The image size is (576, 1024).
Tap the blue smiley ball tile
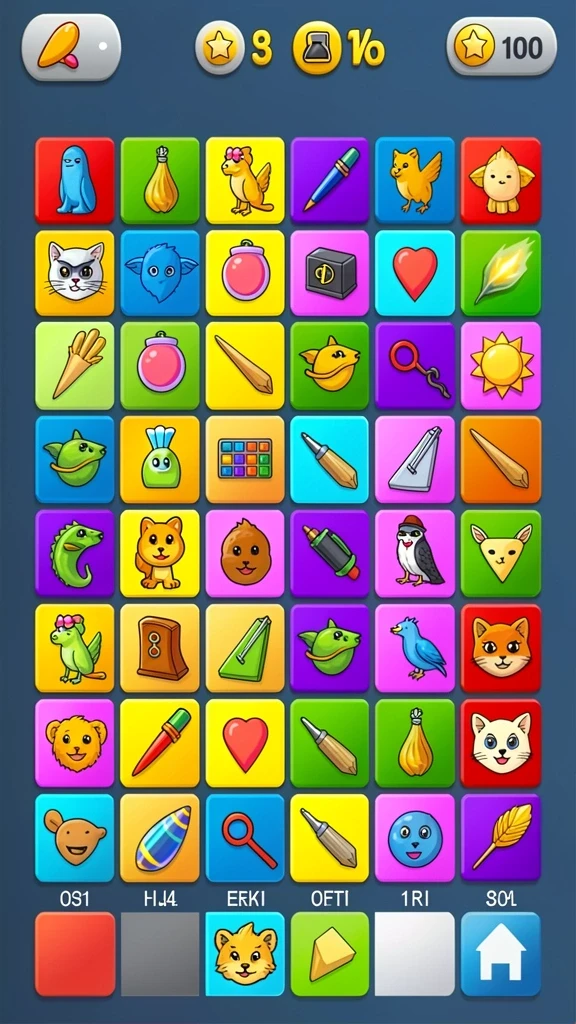coord(415,838)
